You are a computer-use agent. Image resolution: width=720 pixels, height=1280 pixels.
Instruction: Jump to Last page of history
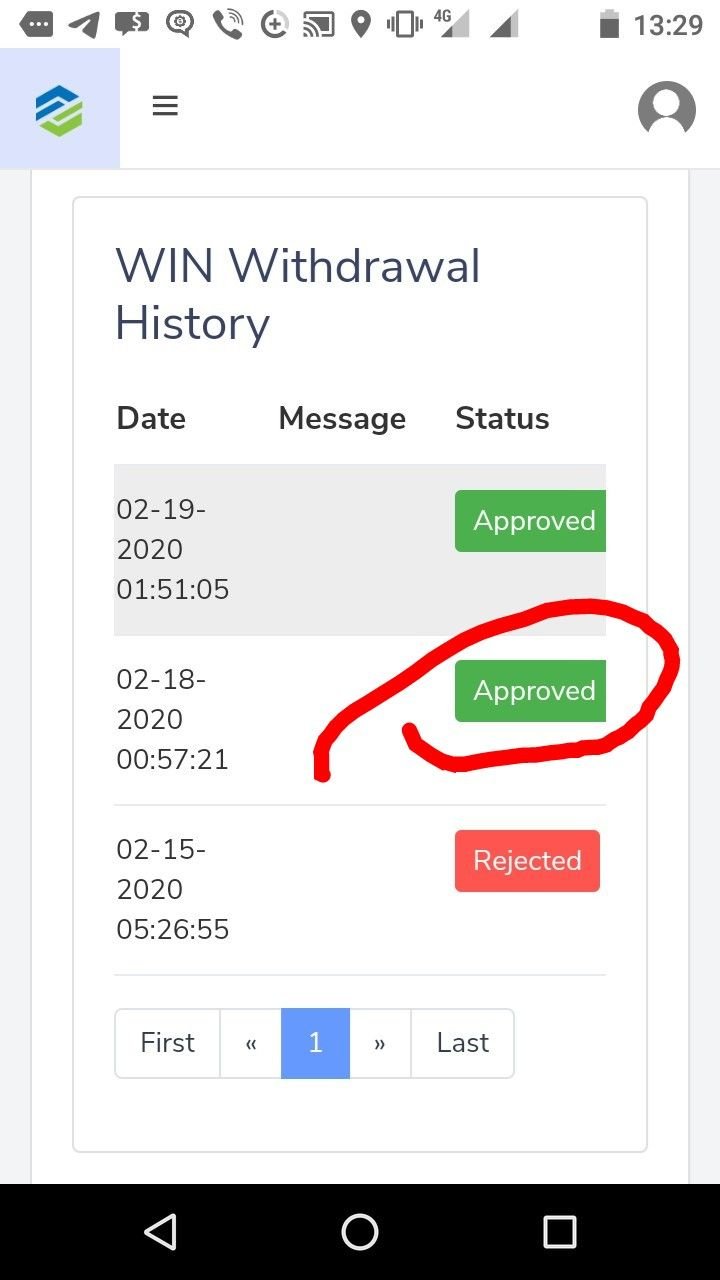coord(462,1043)
